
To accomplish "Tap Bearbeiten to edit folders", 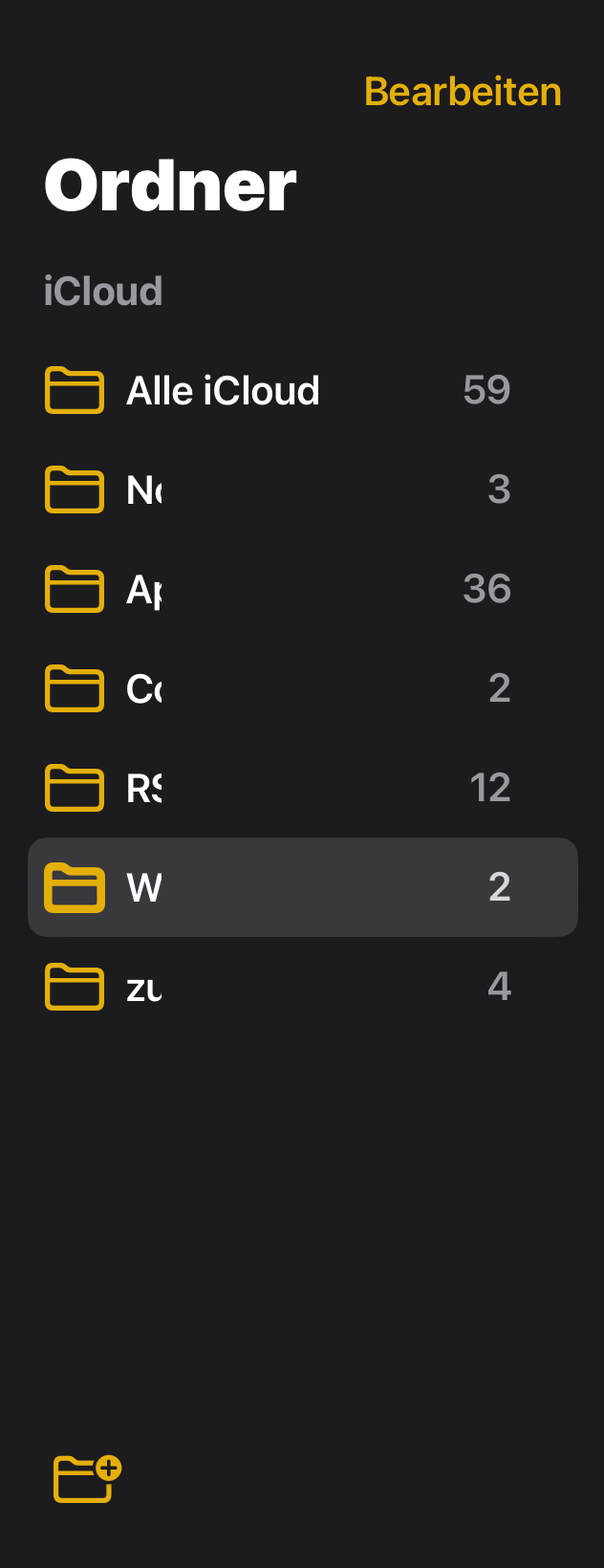I will [x=463, y=92].
